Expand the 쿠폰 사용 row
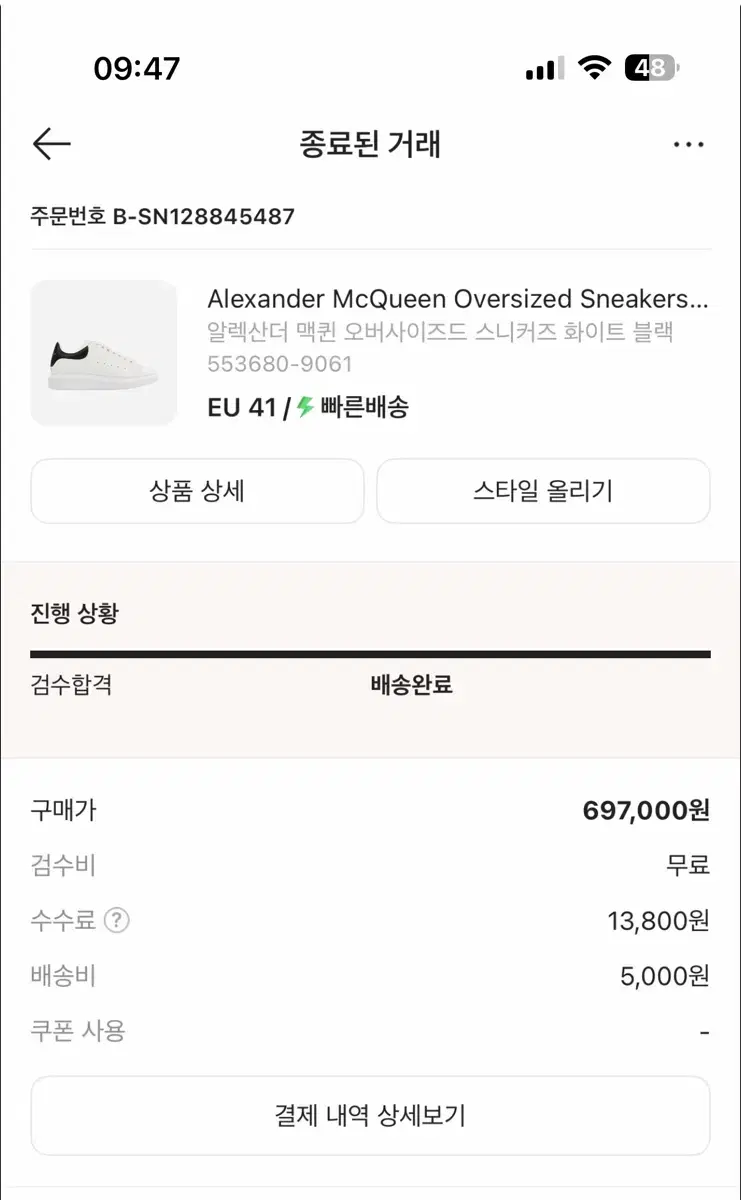 click(76, 1030)
